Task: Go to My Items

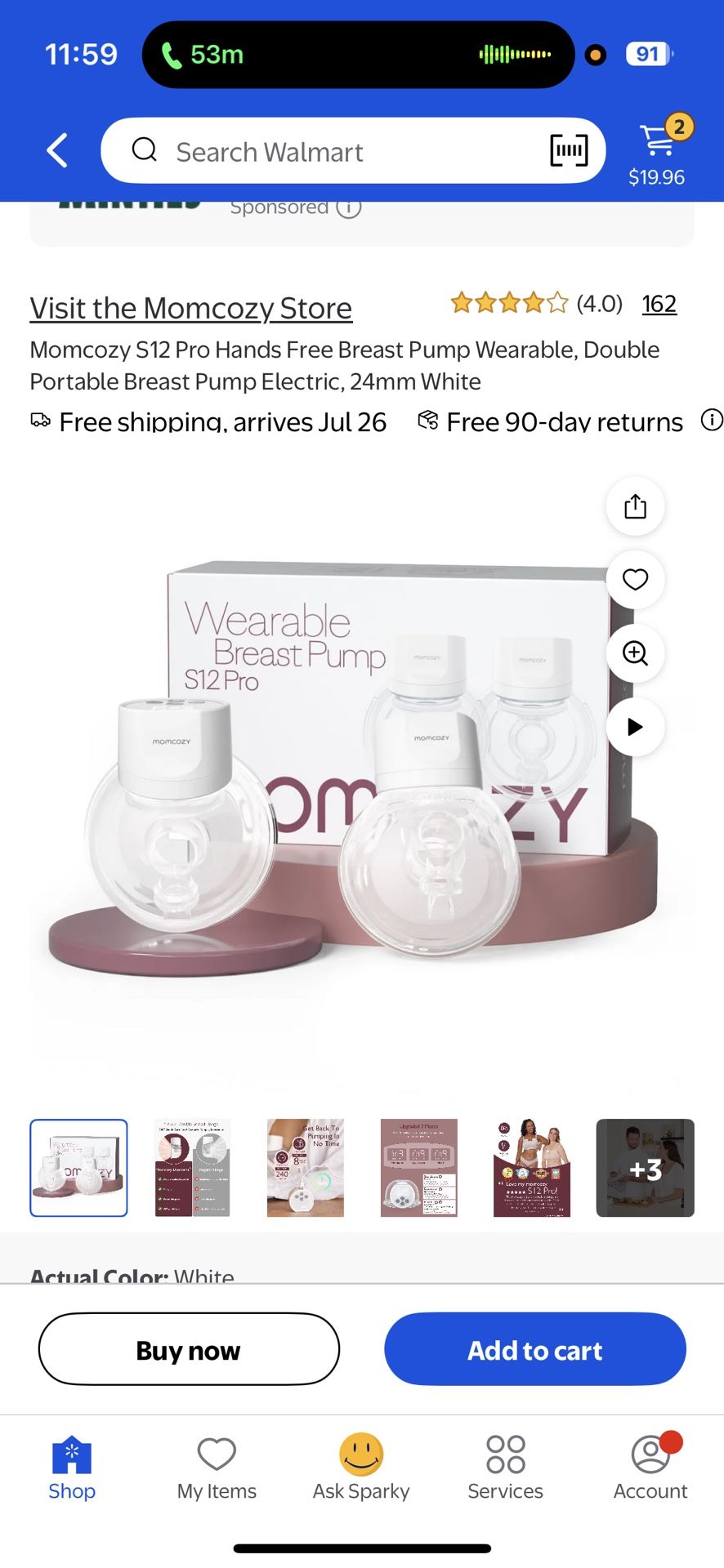Action: 216,1466
